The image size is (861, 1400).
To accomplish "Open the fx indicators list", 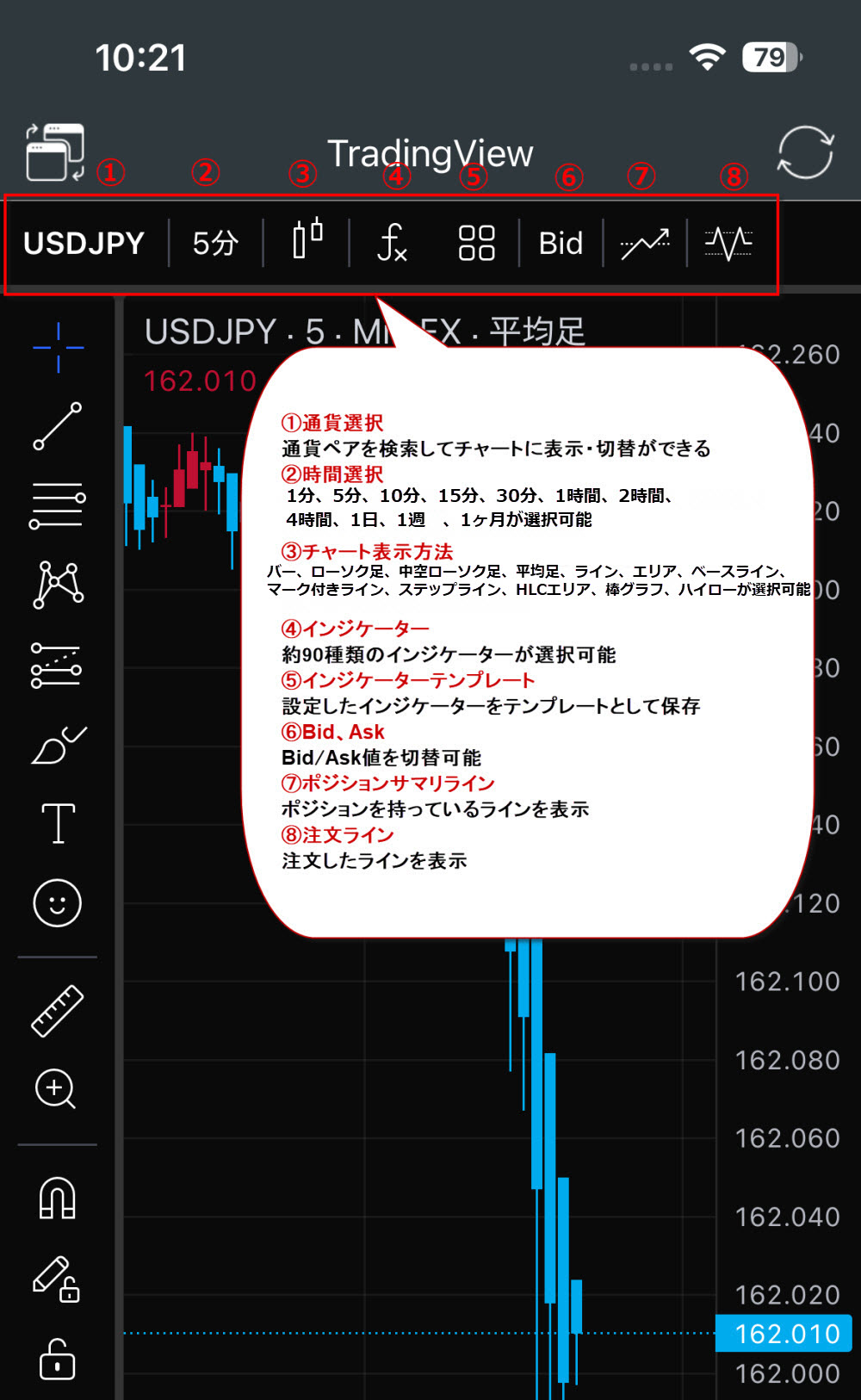I will [x=392, y=242].
